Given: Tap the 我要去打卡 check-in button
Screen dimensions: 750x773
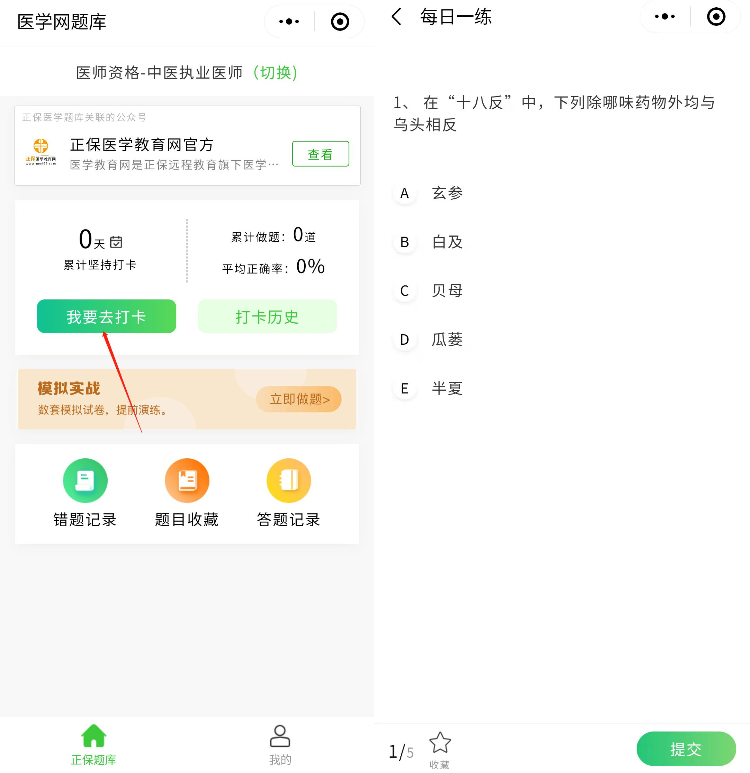Looking at the screenshot, I should [106, 315].
